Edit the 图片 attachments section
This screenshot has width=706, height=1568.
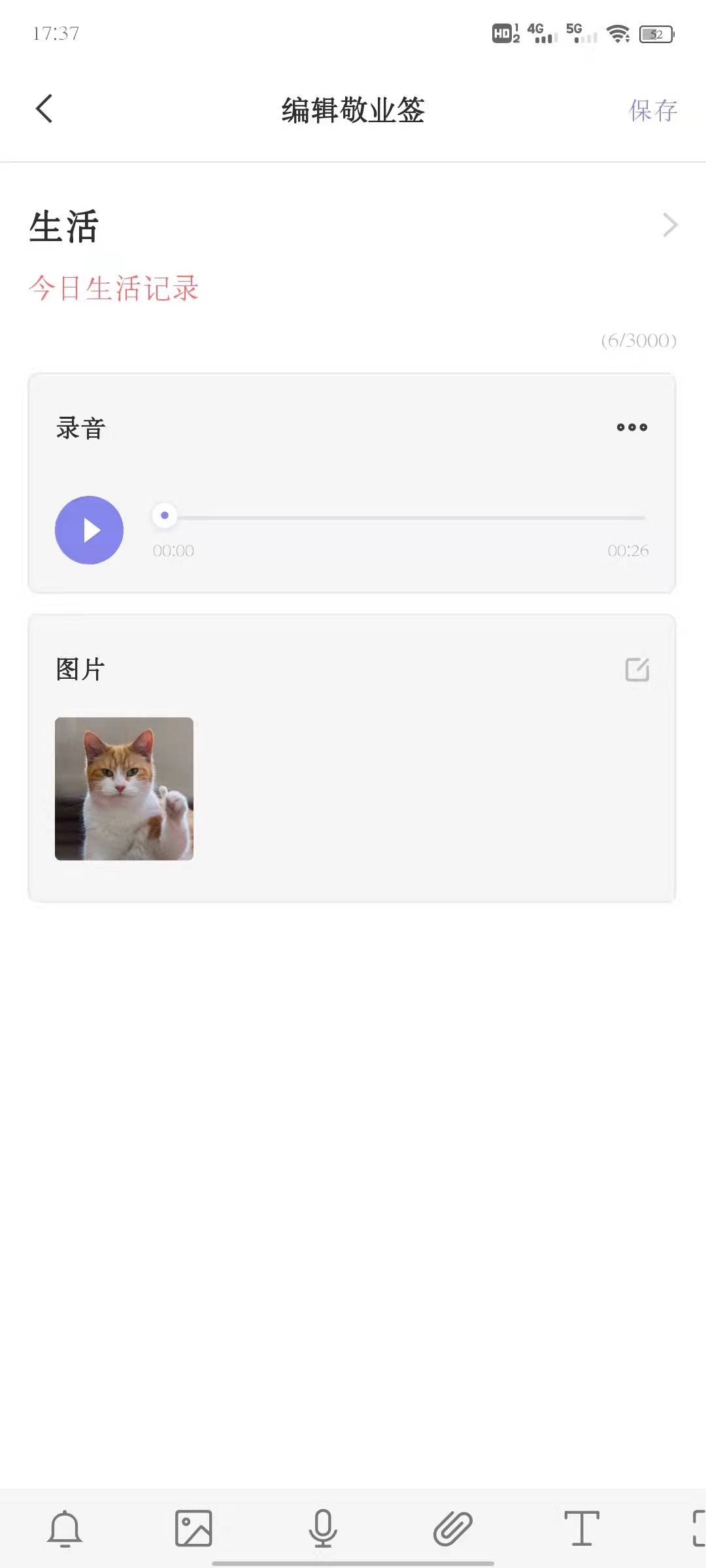coord(637,669)
